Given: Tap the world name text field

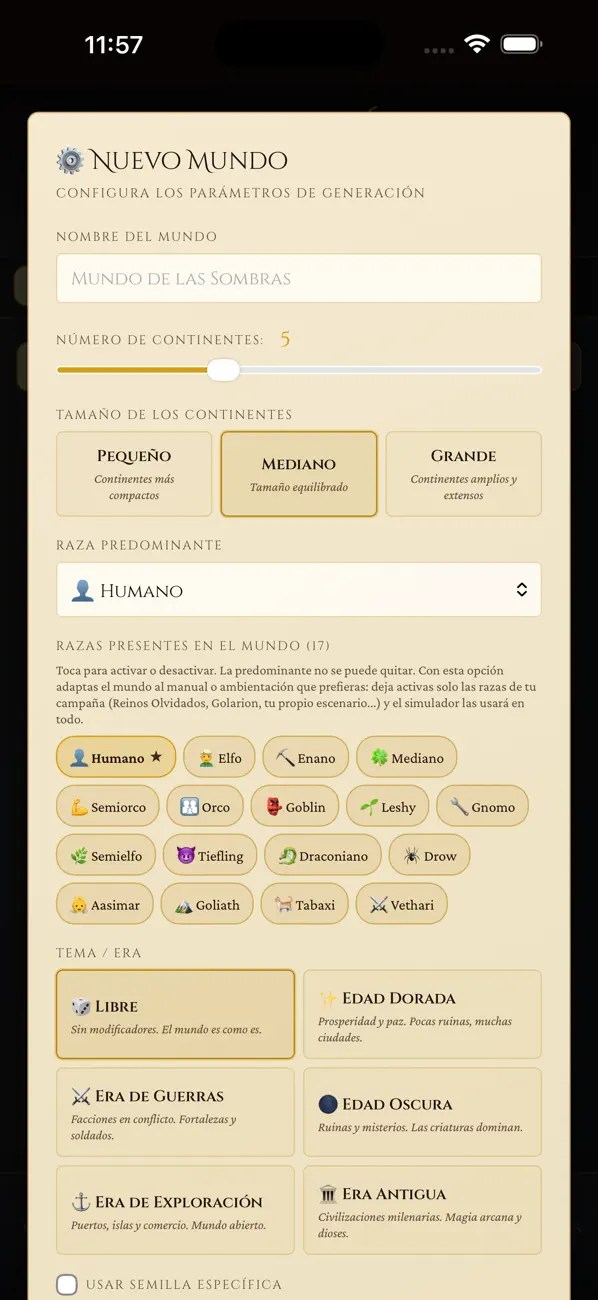Looking at the screenshot, I should click(299, 278).
